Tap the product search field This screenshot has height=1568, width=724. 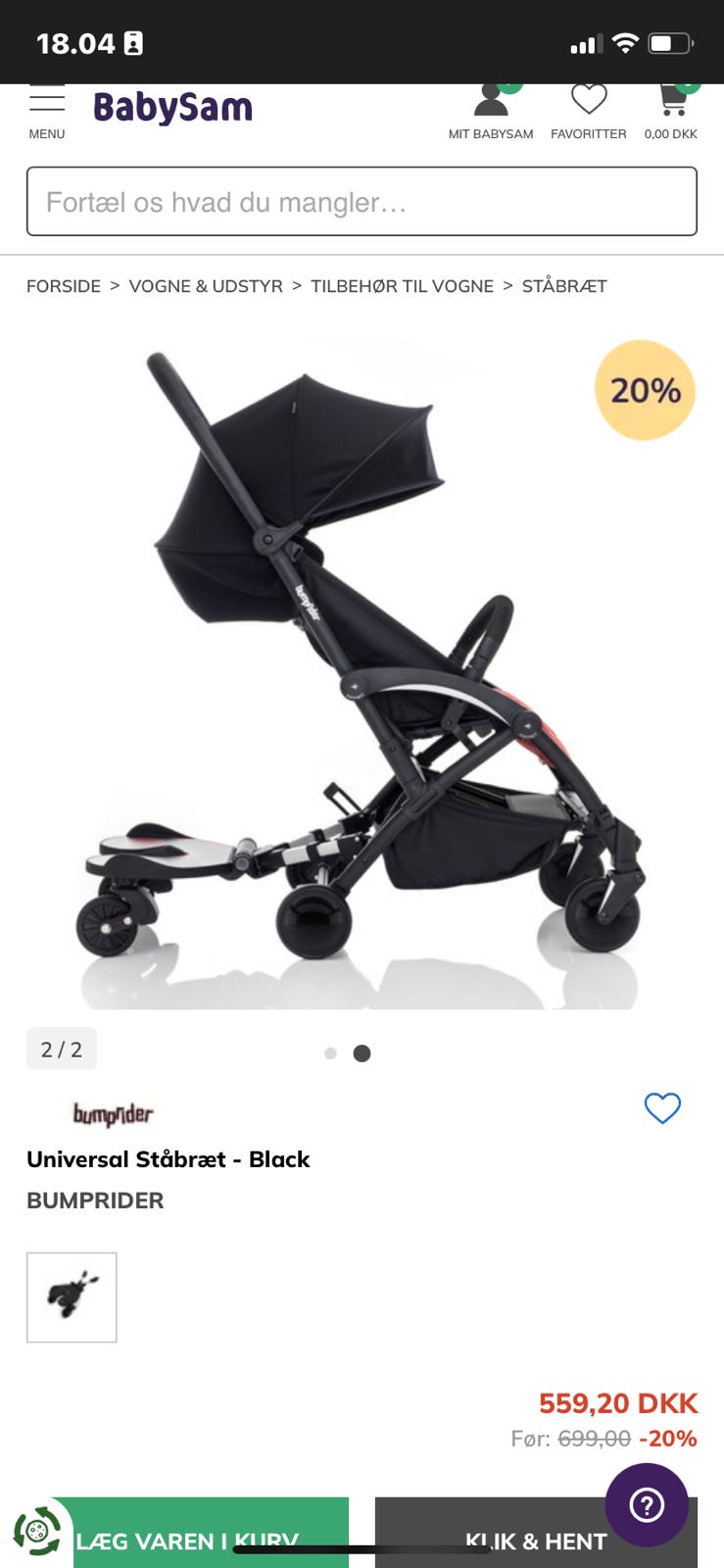click(x=362, y=202)
